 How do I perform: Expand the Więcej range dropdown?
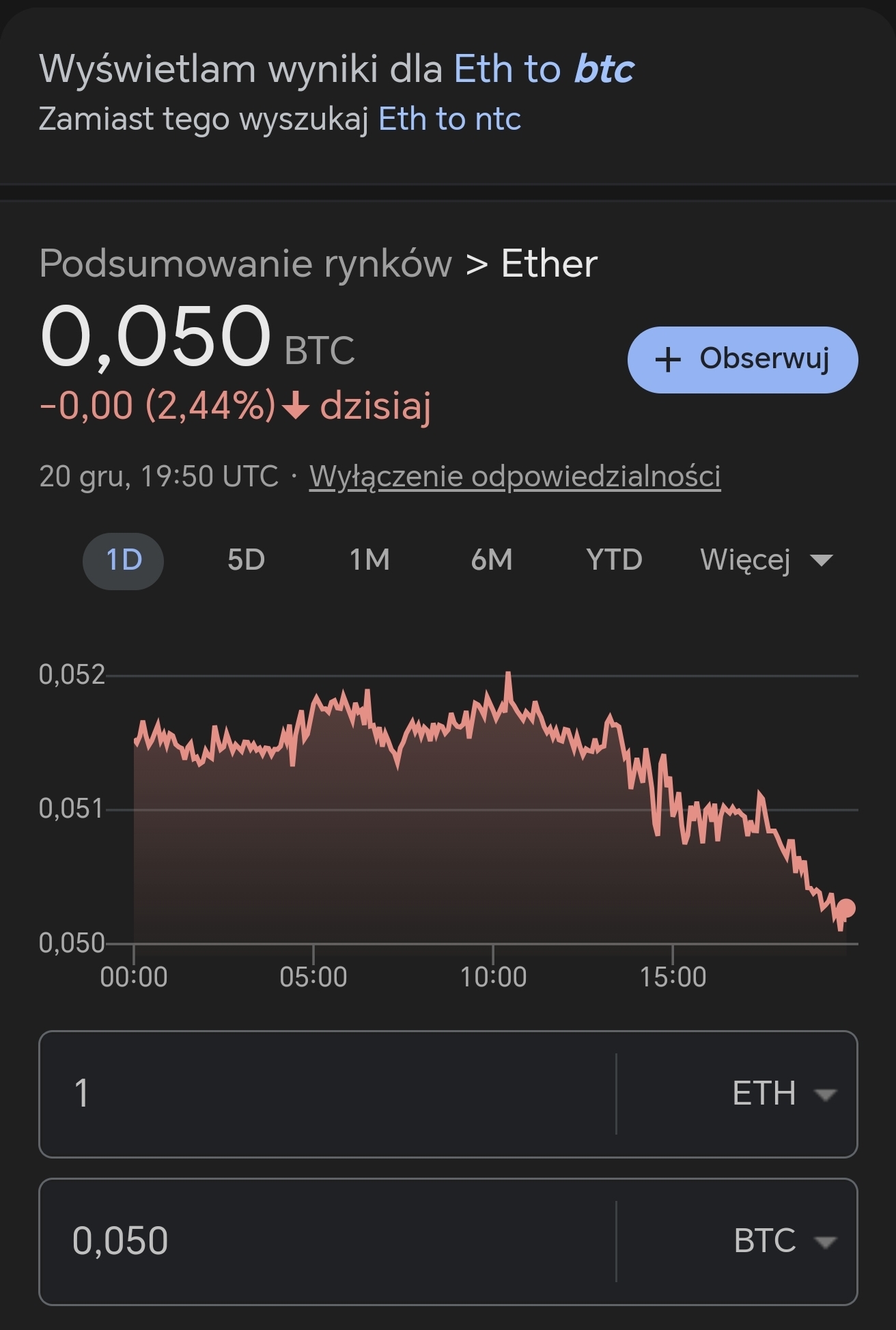pyautogui.click(x=766, y=561)
